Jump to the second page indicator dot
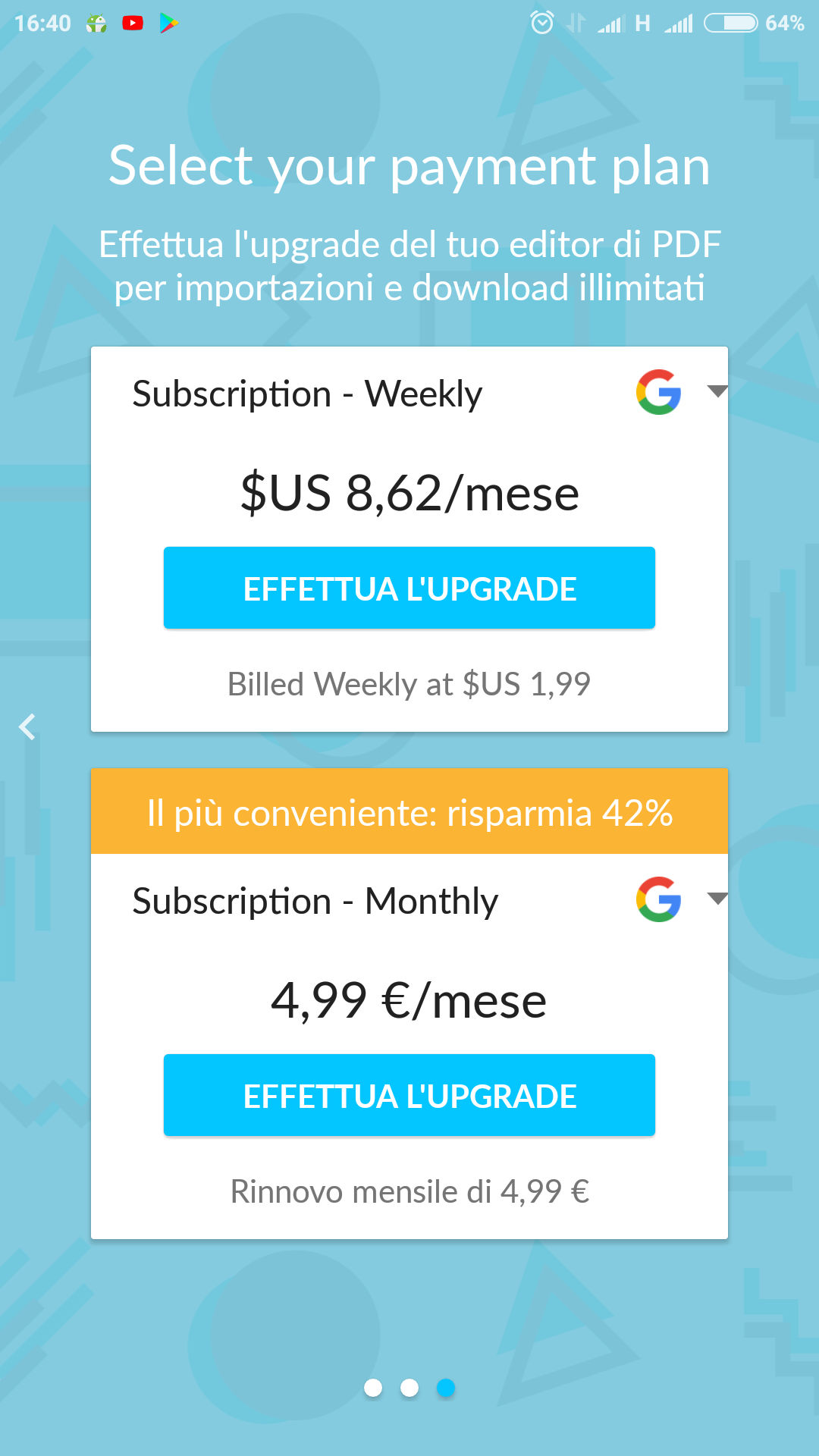Viewport: 819px width, 1456px height. (x=409, y=1388)
